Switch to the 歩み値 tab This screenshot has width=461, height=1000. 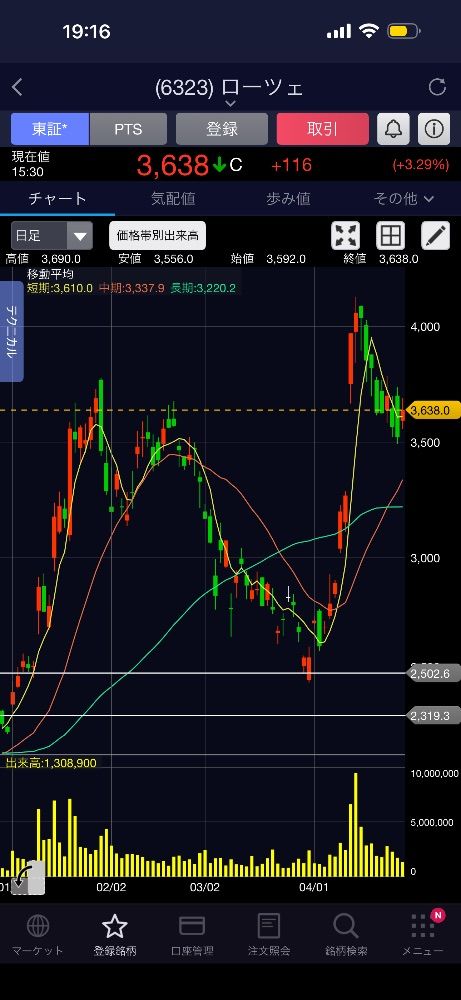coord(288,198)
